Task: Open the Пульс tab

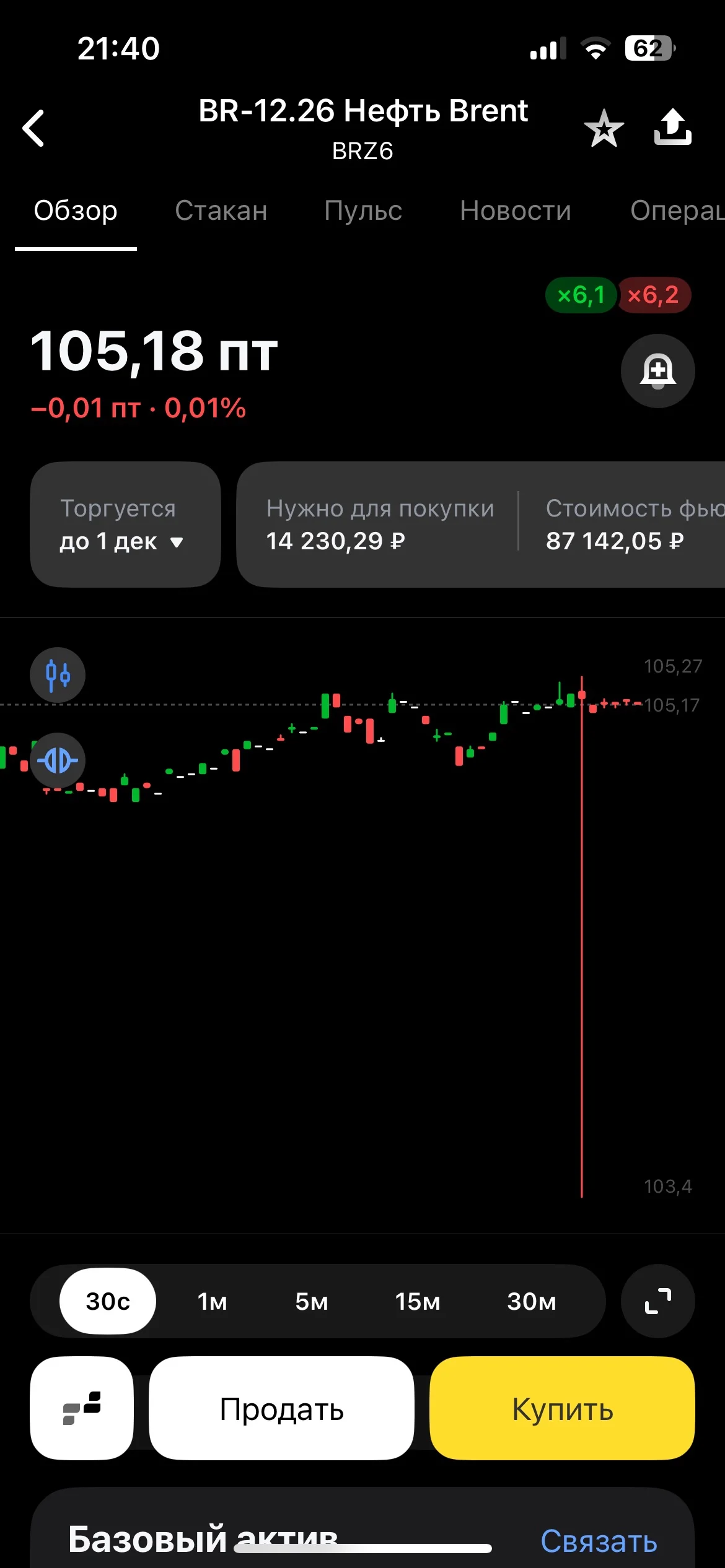Action: point(363,211)
